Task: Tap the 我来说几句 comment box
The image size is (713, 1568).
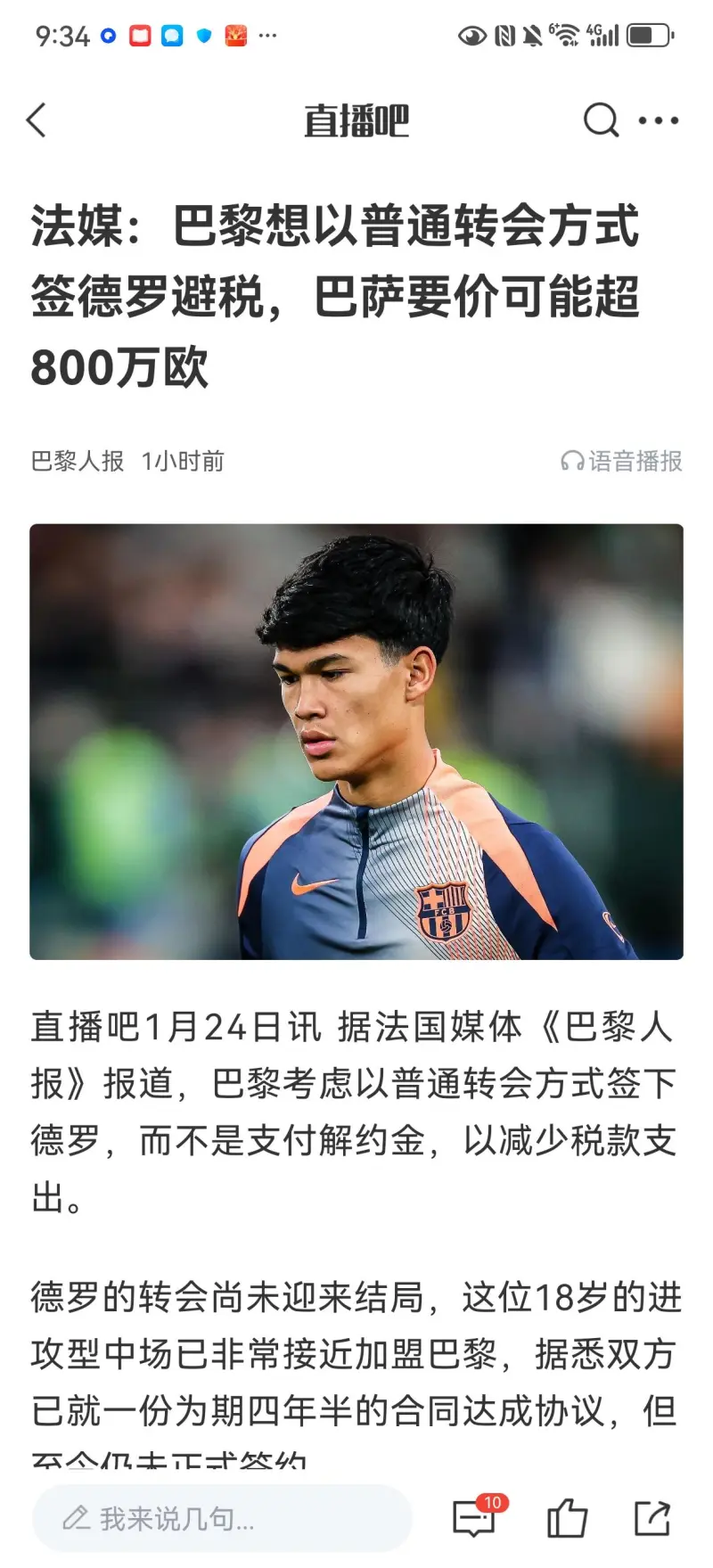Action: tap(223, 1518)
